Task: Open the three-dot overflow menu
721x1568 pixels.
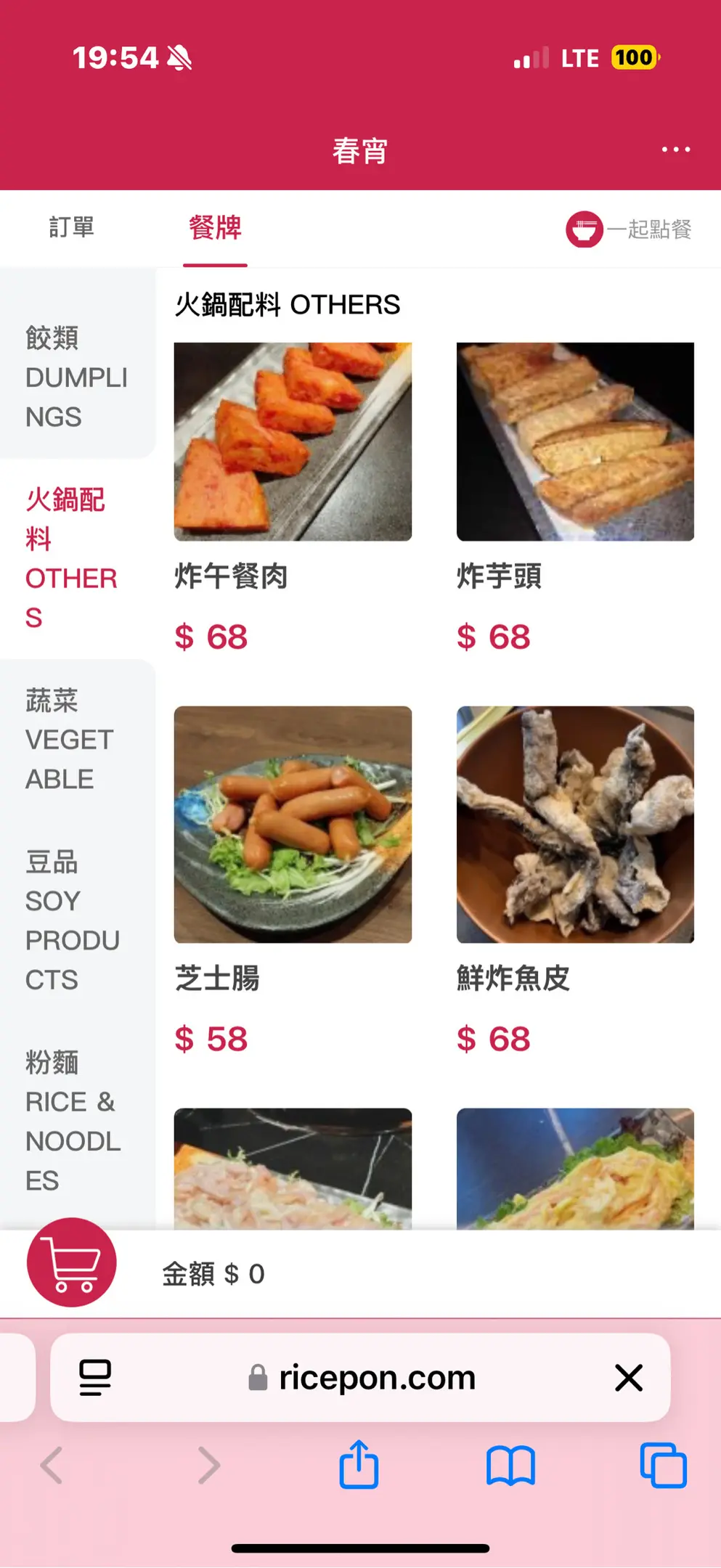Action: pyautogui.click(x=675, y=150)
